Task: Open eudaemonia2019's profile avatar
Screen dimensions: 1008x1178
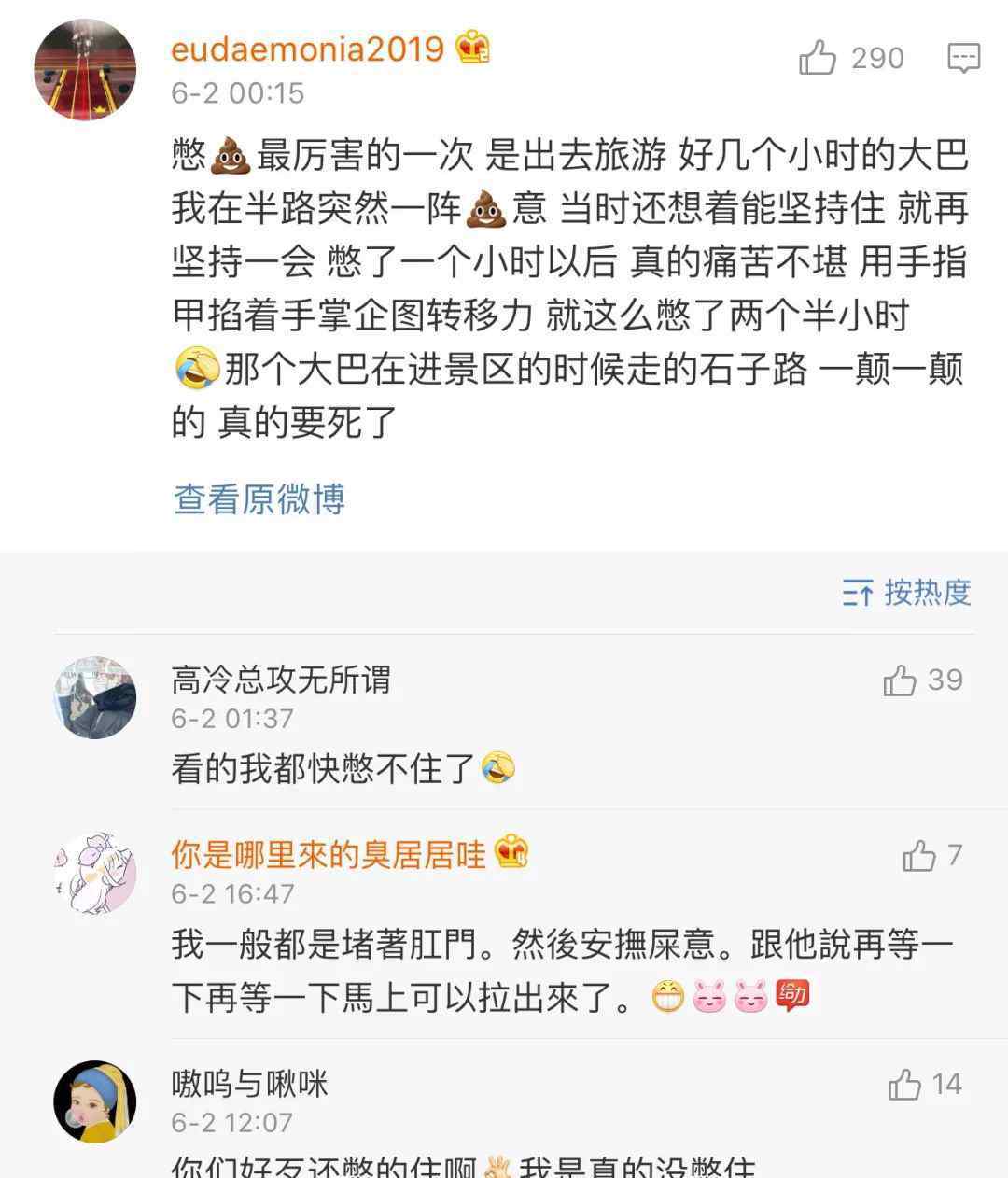Action: coord(85,70)
